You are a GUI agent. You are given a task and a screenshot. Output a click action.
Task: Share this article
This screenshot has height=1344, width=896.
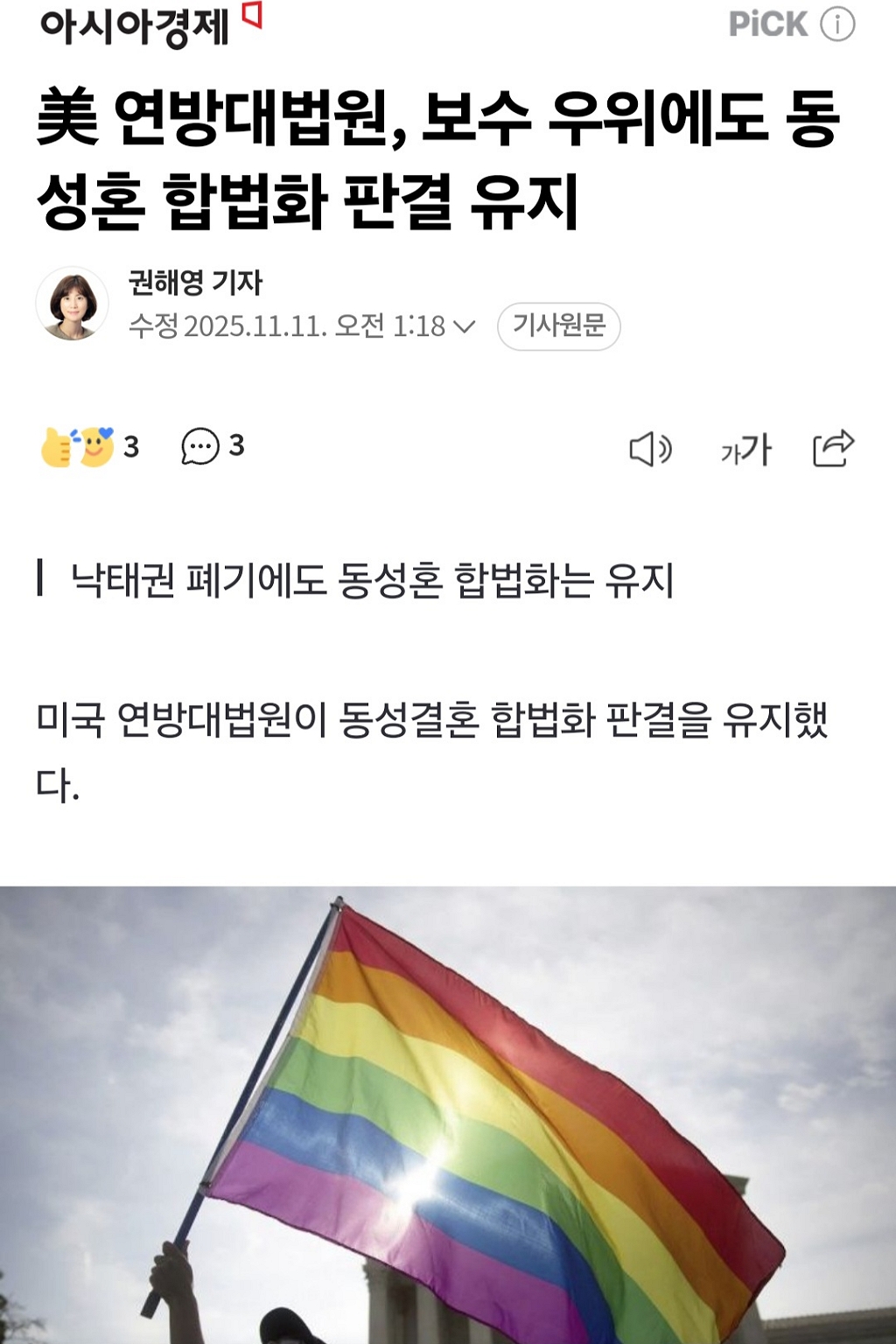tap(833, 448)
